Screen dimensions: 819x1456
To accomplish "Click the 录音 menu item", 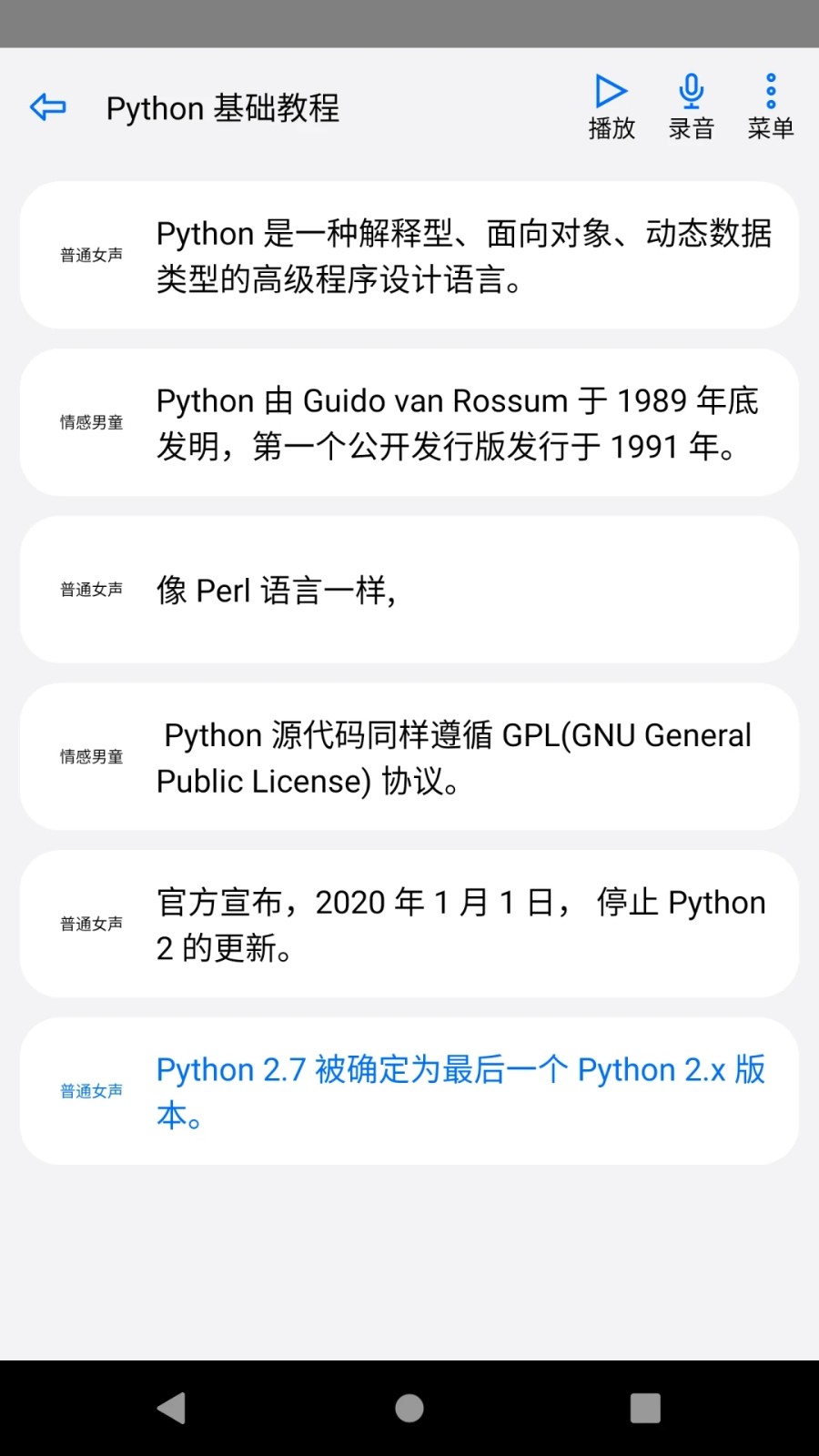I will coord(691,127).
